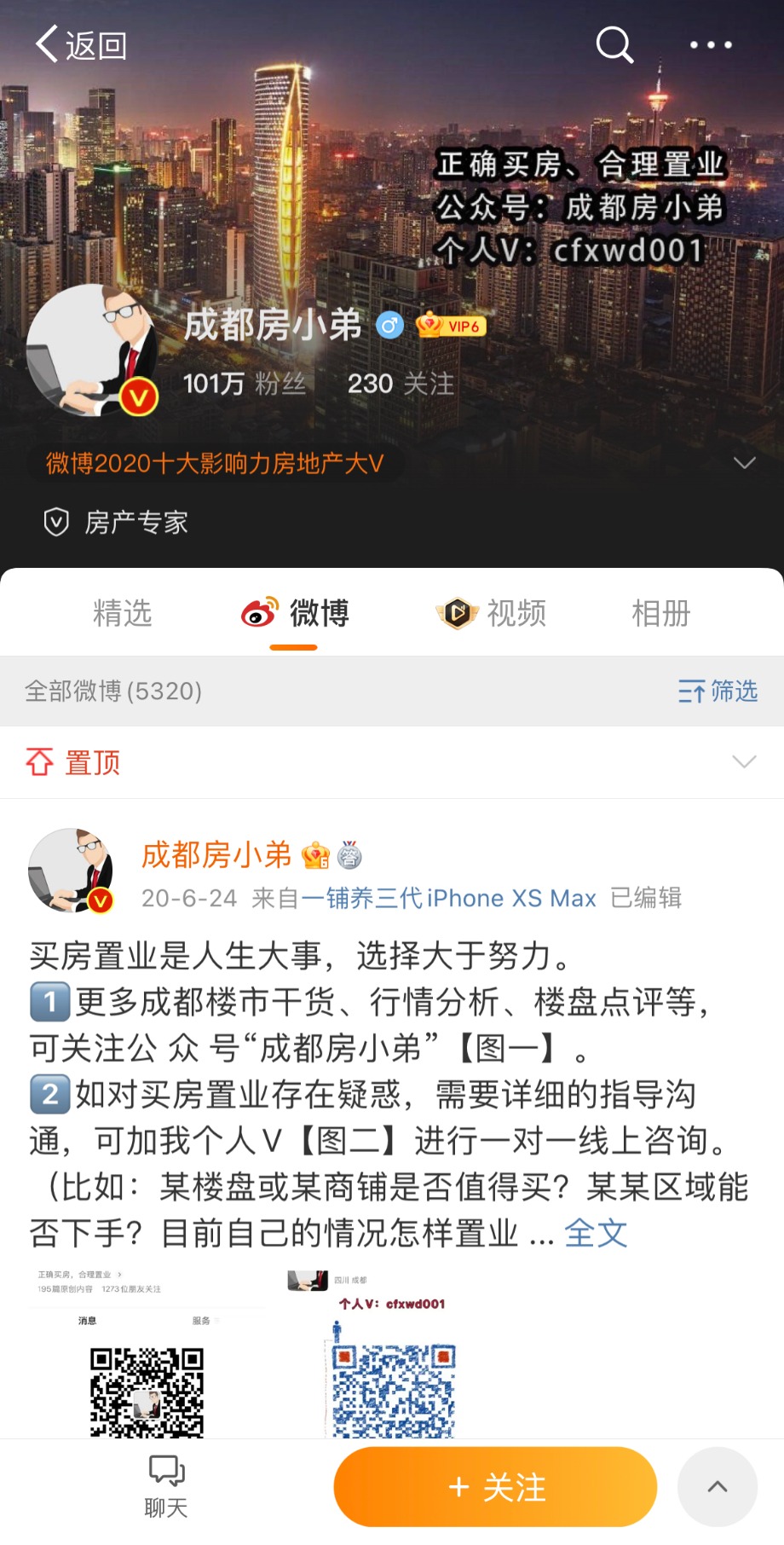Switch to the 精选 tab

coord(122,613)
